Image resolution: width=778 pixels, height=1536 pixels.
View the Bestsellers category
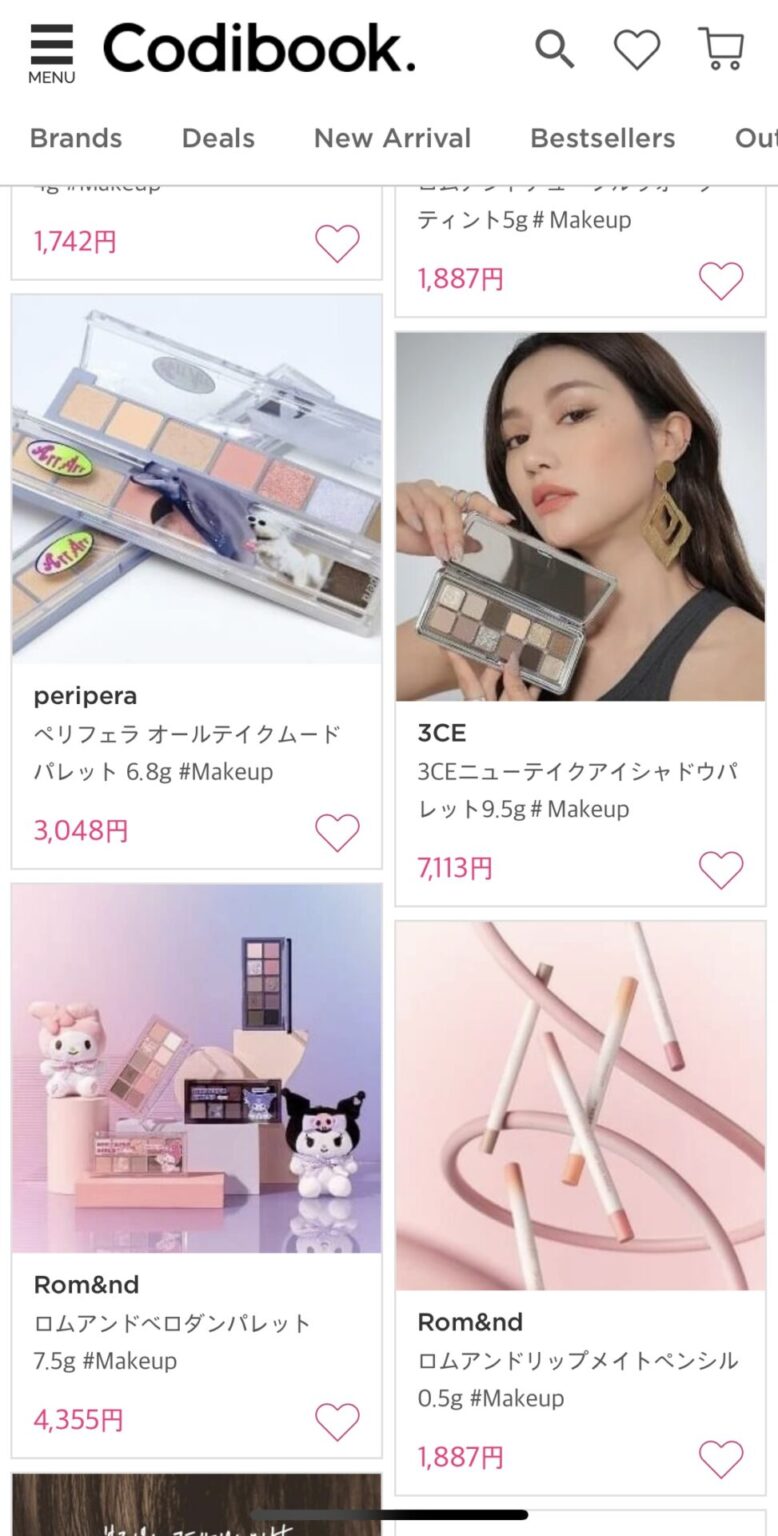coord(602,138)
